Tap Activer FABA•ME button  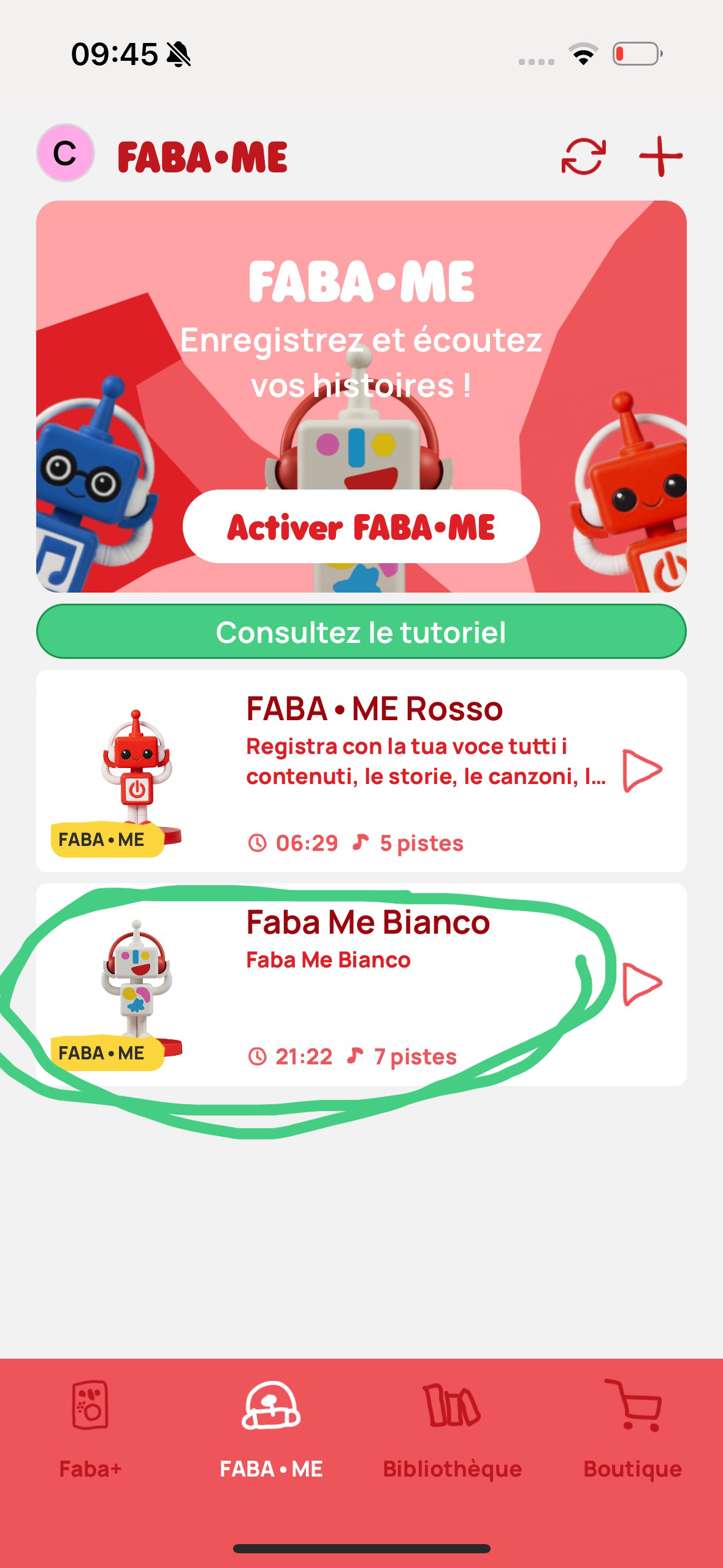tap(361, 527)
